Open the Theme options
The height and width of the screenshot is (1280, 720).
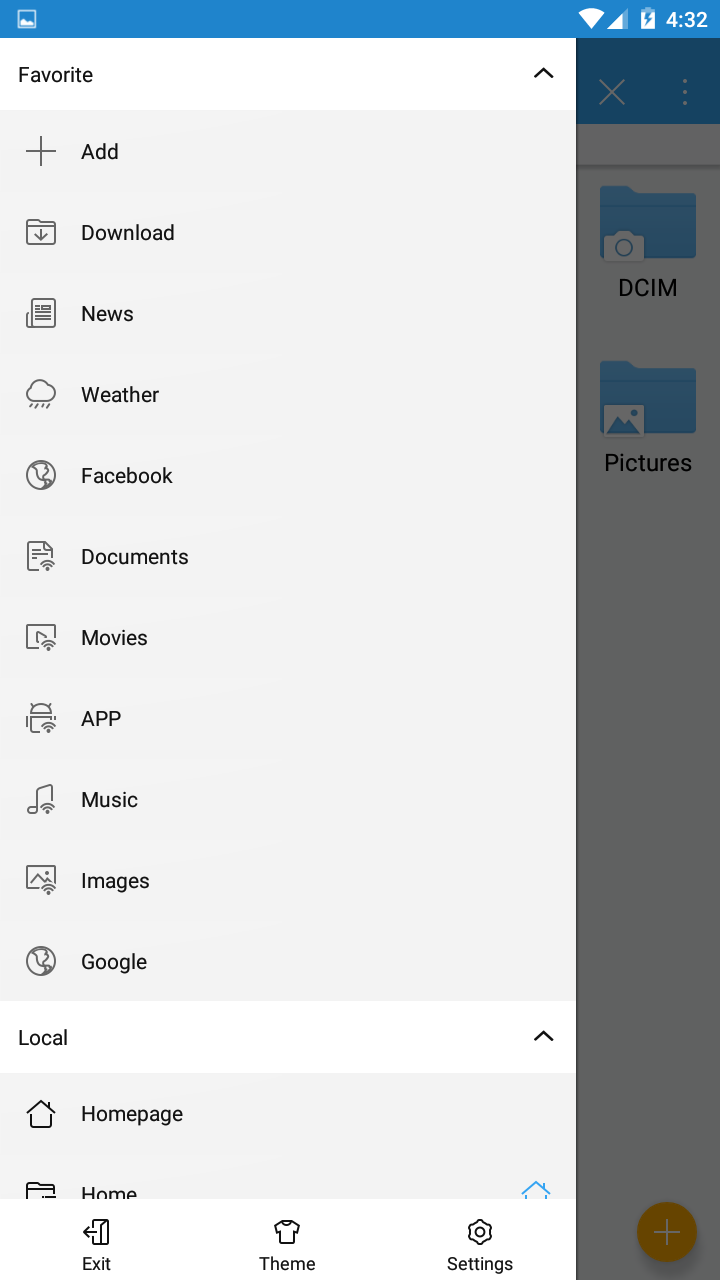pos(287,1244)
